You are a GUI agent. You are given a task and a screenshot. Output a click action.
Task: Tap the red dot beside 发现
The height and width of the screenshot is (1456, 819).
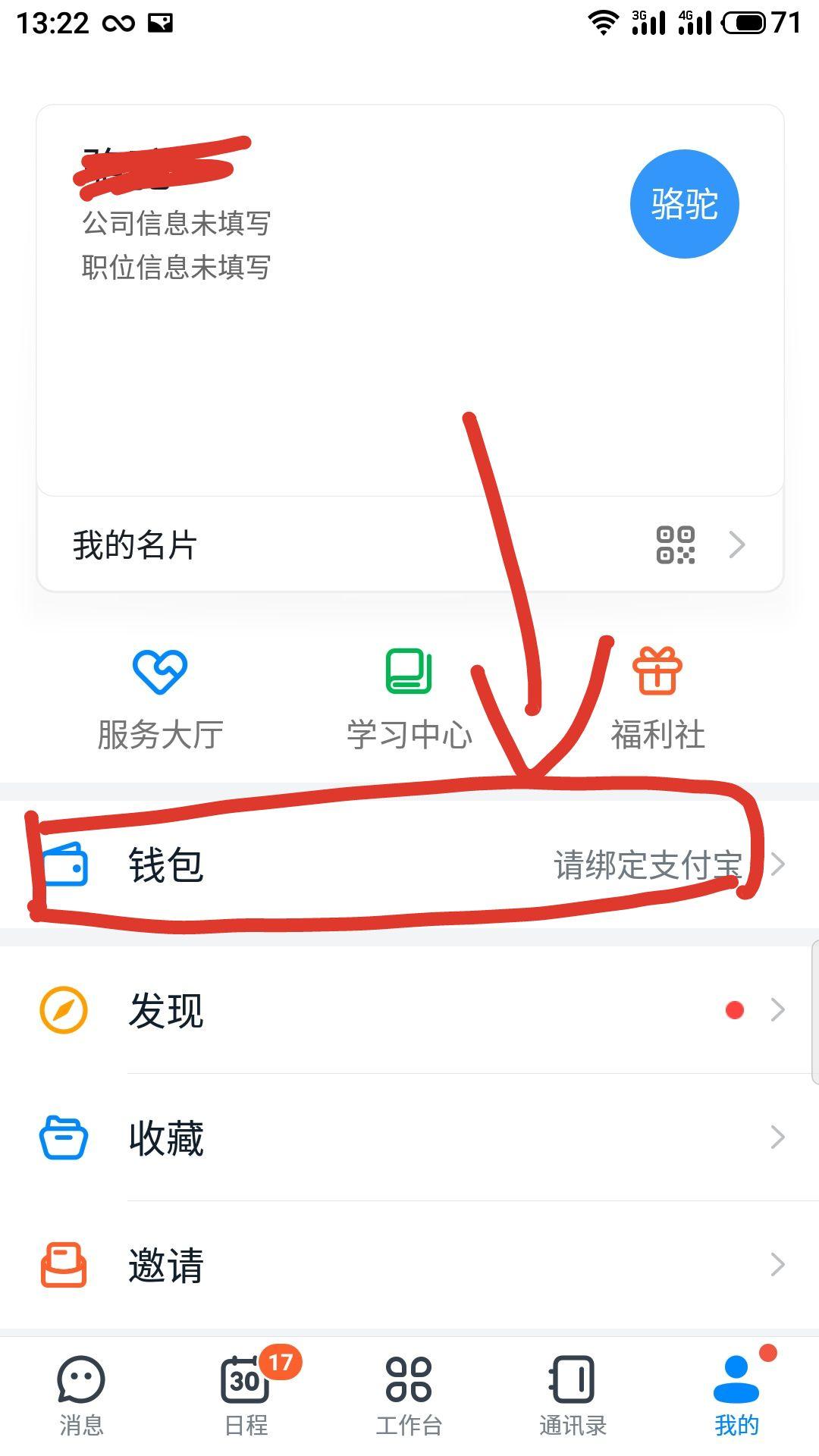click(x=733, y=1009)
